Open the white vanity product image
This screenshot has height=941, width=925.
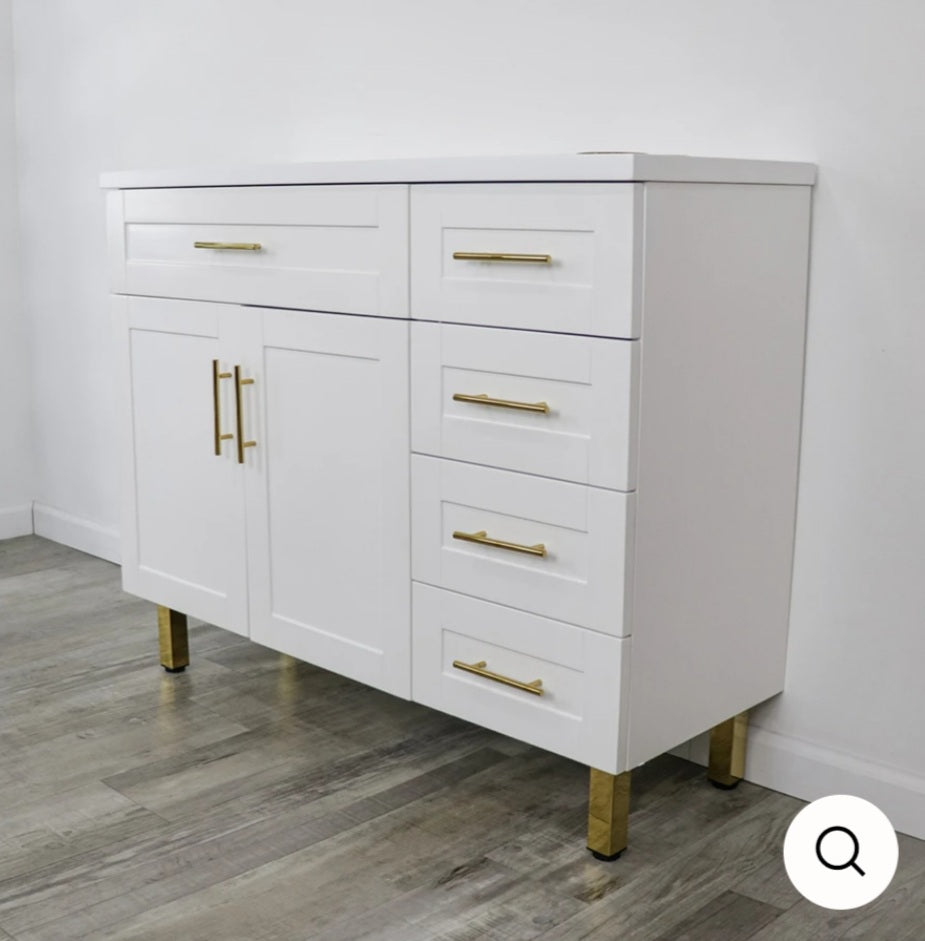click(460, 450)
